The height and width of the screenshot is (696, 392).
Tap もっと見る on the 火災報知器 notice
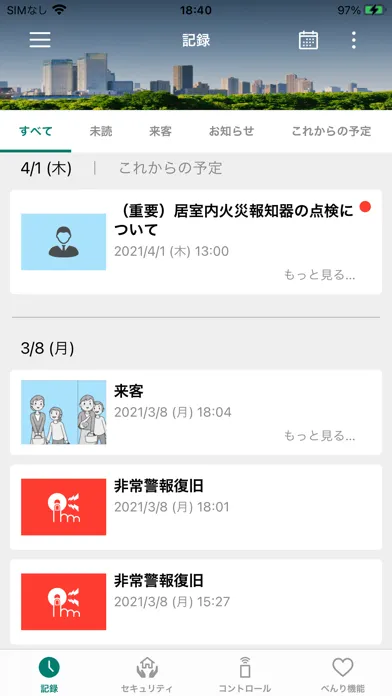[320, 275]
